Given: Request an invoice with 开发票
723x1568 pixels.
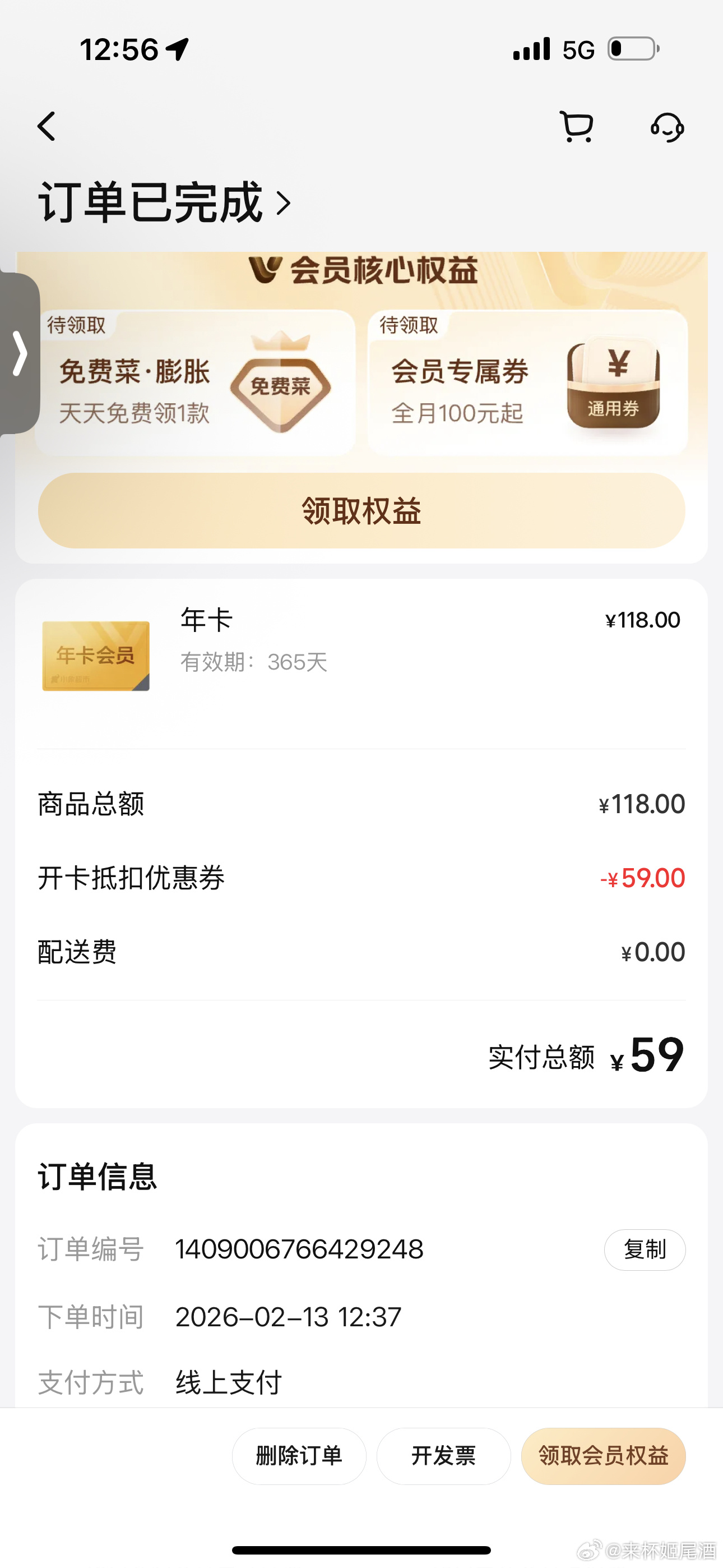Looking at the screenshot, I should pyautogui.click(x=443, y=1456).
